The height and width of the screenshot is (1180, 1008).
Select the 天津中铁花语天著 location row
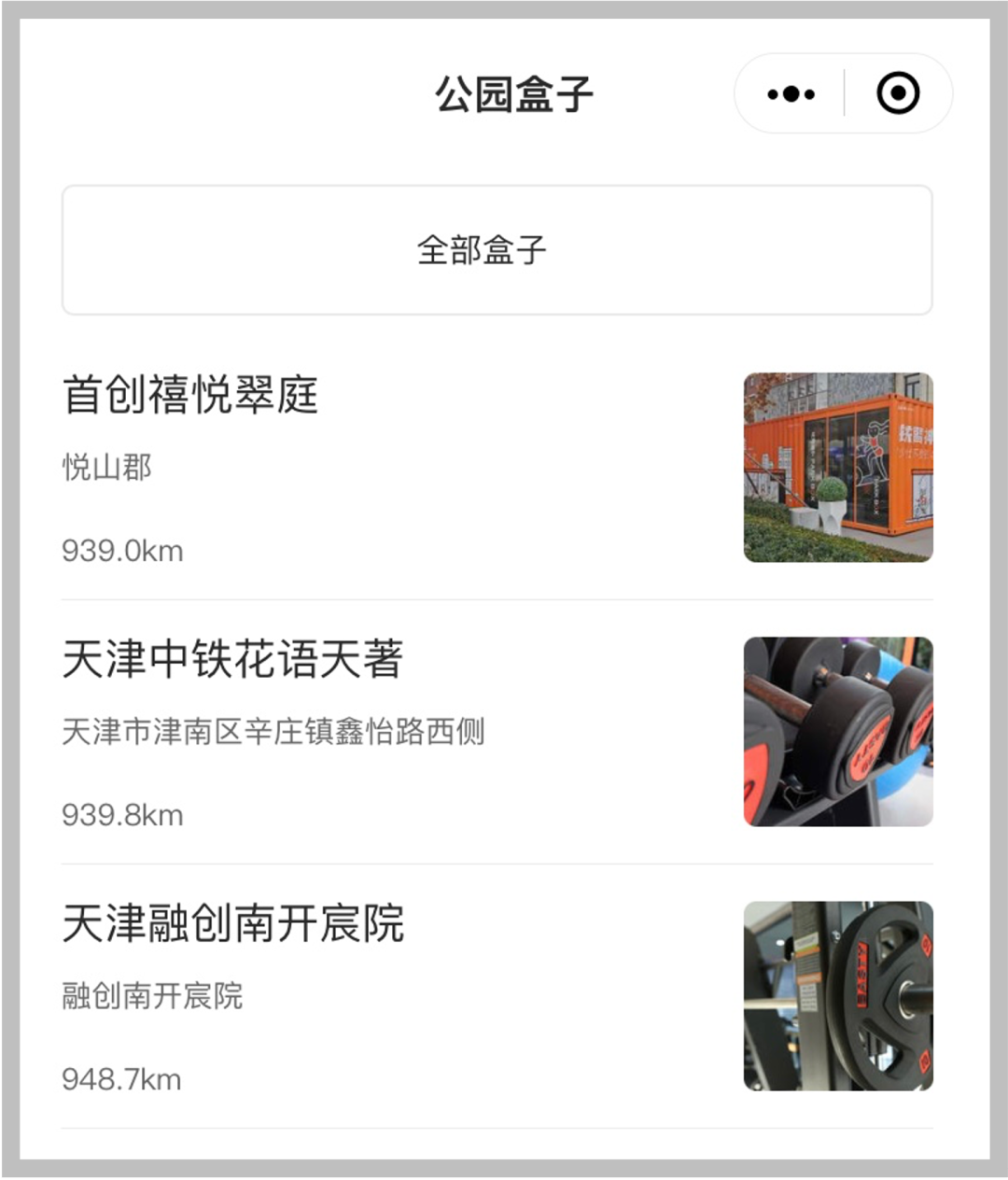497,732
